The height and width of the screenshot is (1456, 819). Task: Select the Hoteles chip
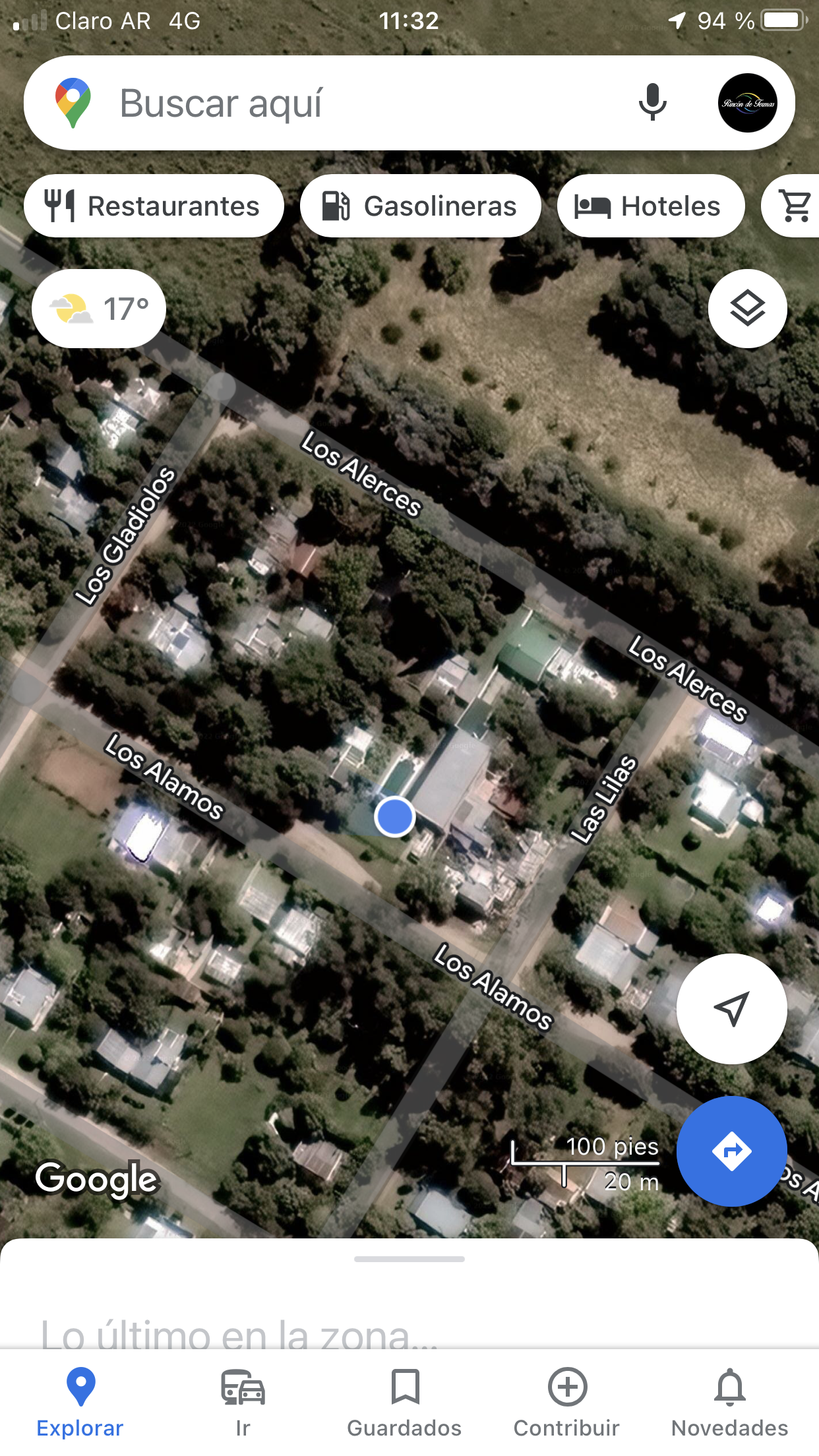point(650,206)
